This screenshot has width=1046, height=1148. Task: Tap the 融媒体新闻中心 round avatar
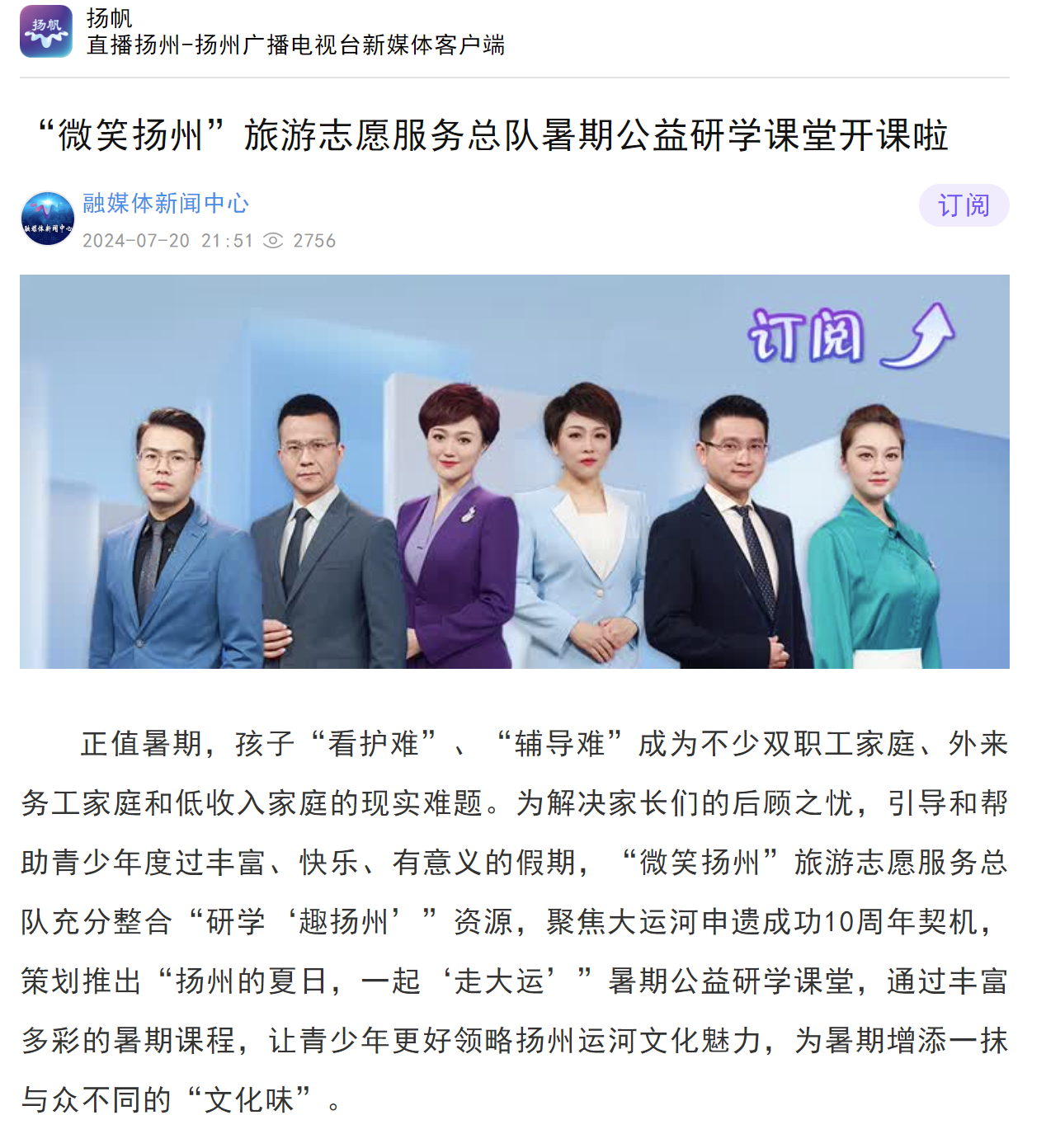pos(48,219)
